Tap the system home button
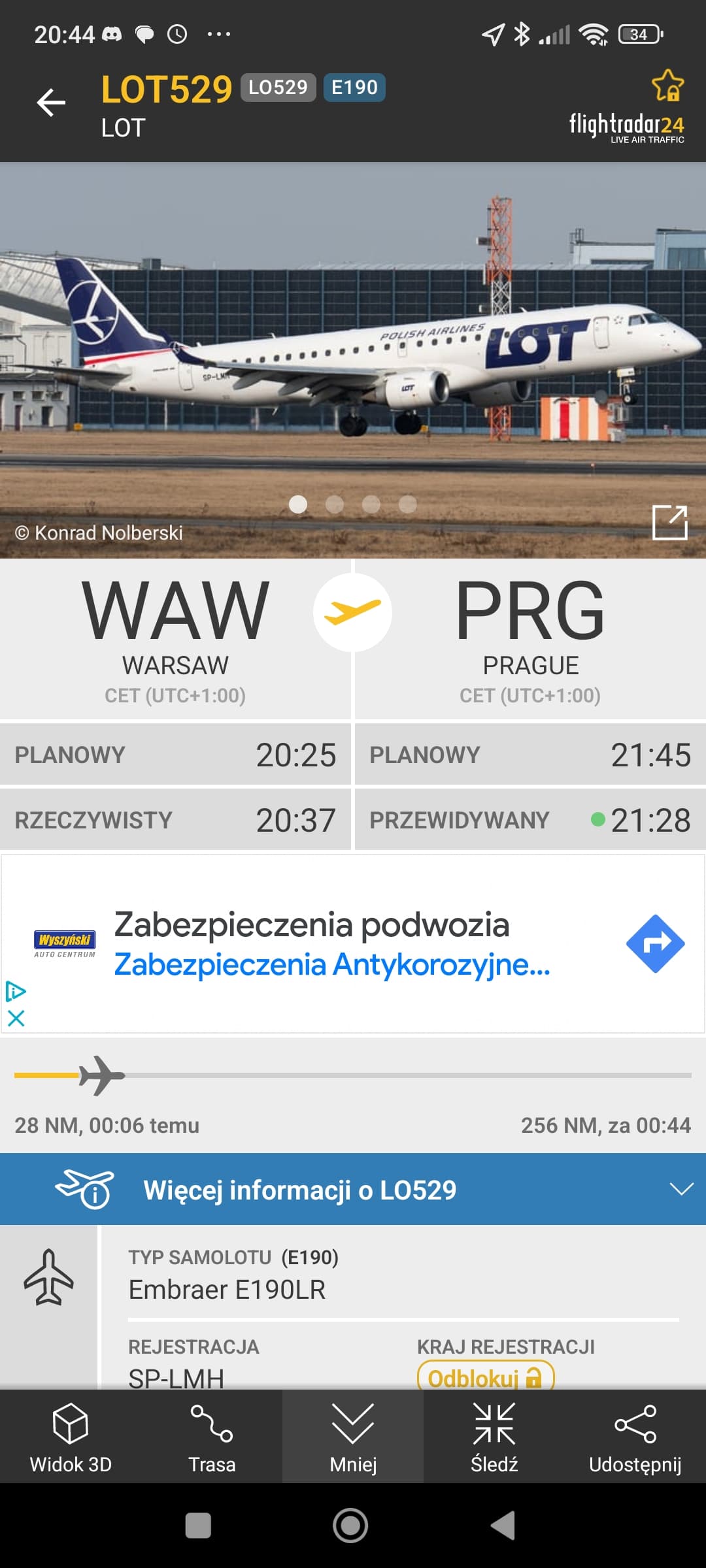Image resolution: width=706 pixels, height=1568 pixels. click(350, 1526)
